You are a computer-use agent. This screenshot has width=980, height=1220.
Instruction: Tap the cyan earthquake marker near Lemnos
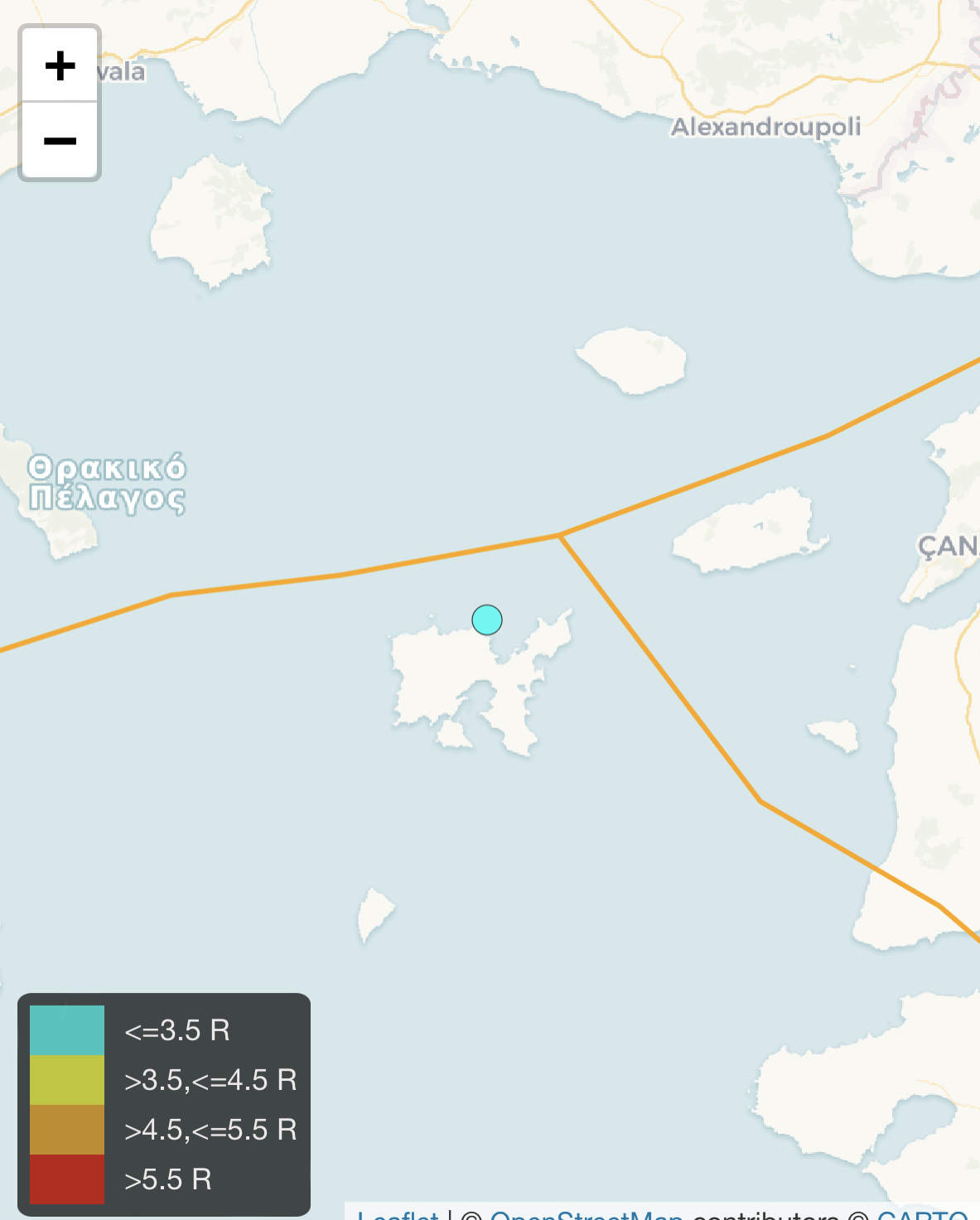(x=487, y=620)
